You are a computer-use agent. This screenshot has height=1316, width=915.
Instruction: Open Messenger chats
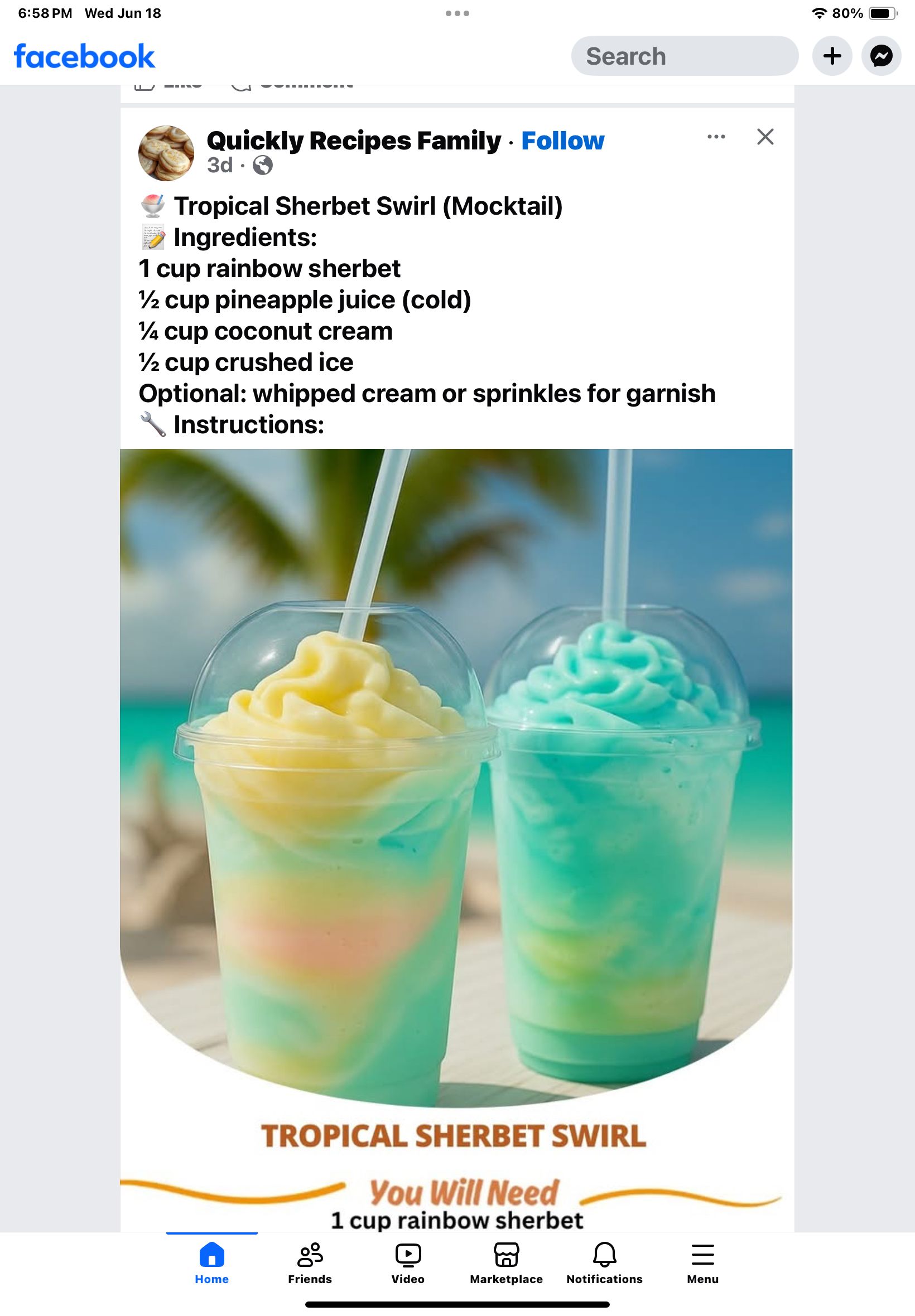coord(881,56)
